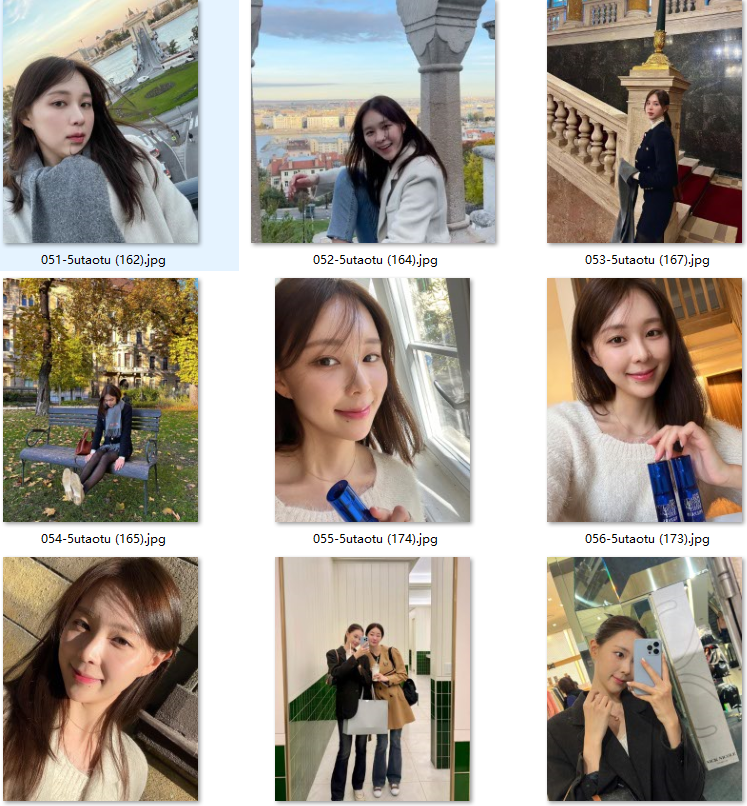Tap the file 056-5utaotu (173).jpg

[646, 400]
